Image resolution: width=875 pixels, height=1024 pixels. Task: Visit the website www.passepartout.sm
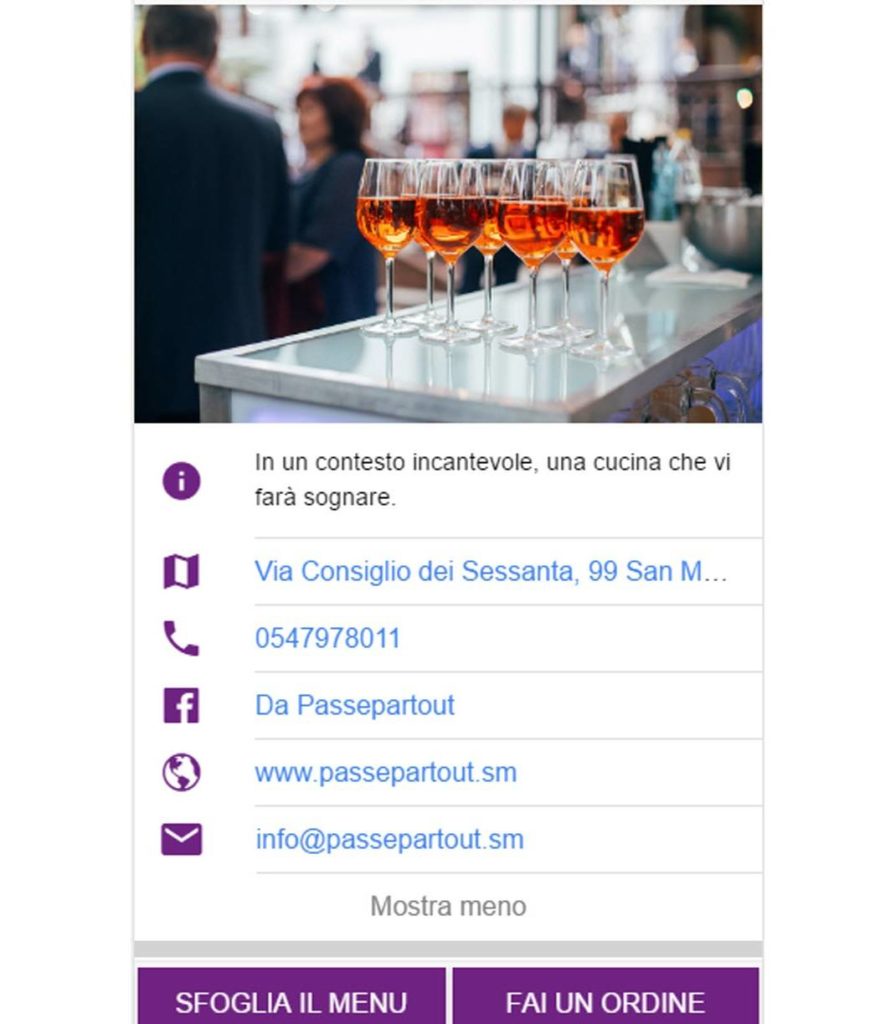[x=386, y=772]
